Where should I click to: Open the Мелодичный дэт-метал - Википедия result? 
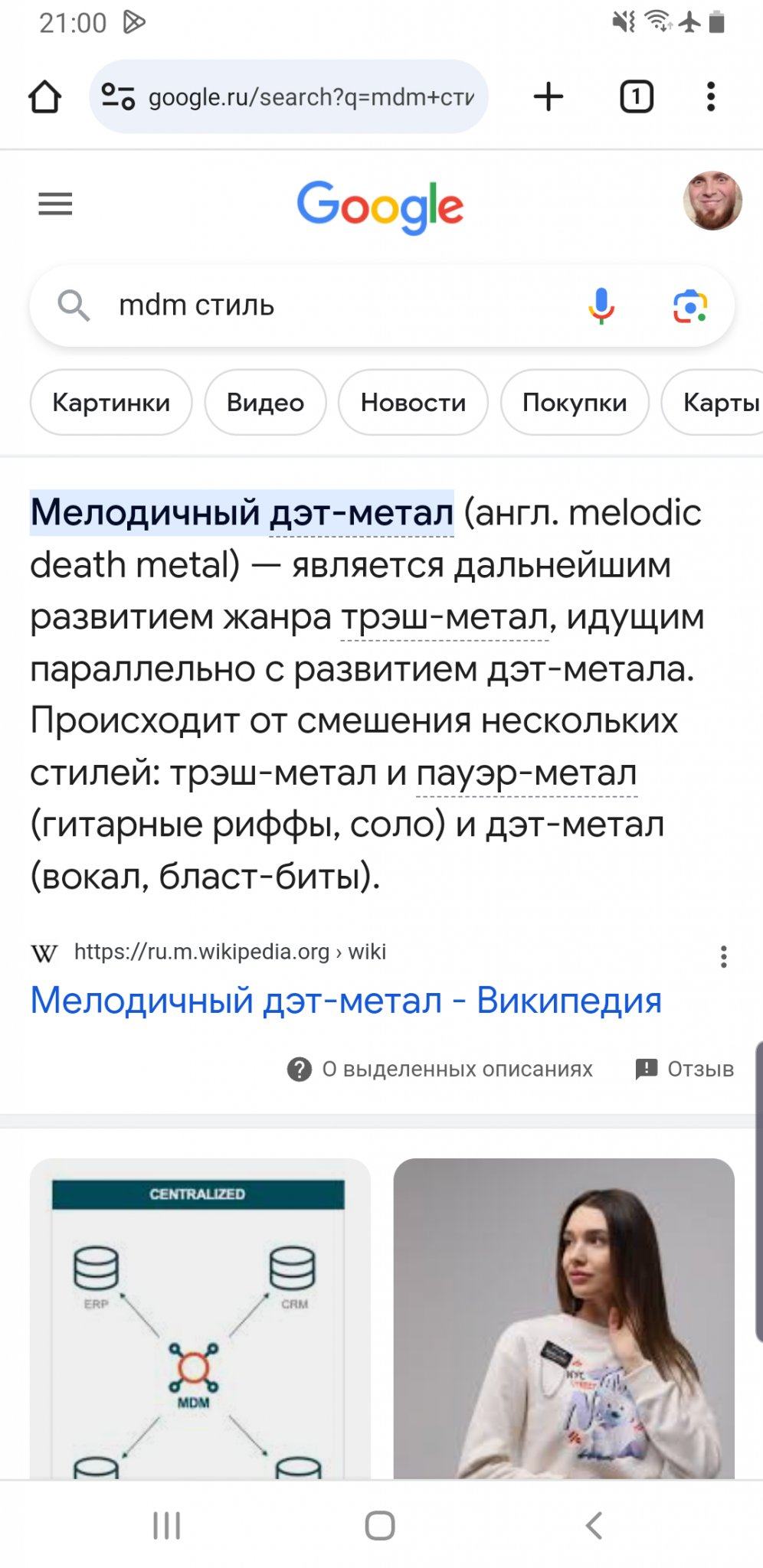345,1000
